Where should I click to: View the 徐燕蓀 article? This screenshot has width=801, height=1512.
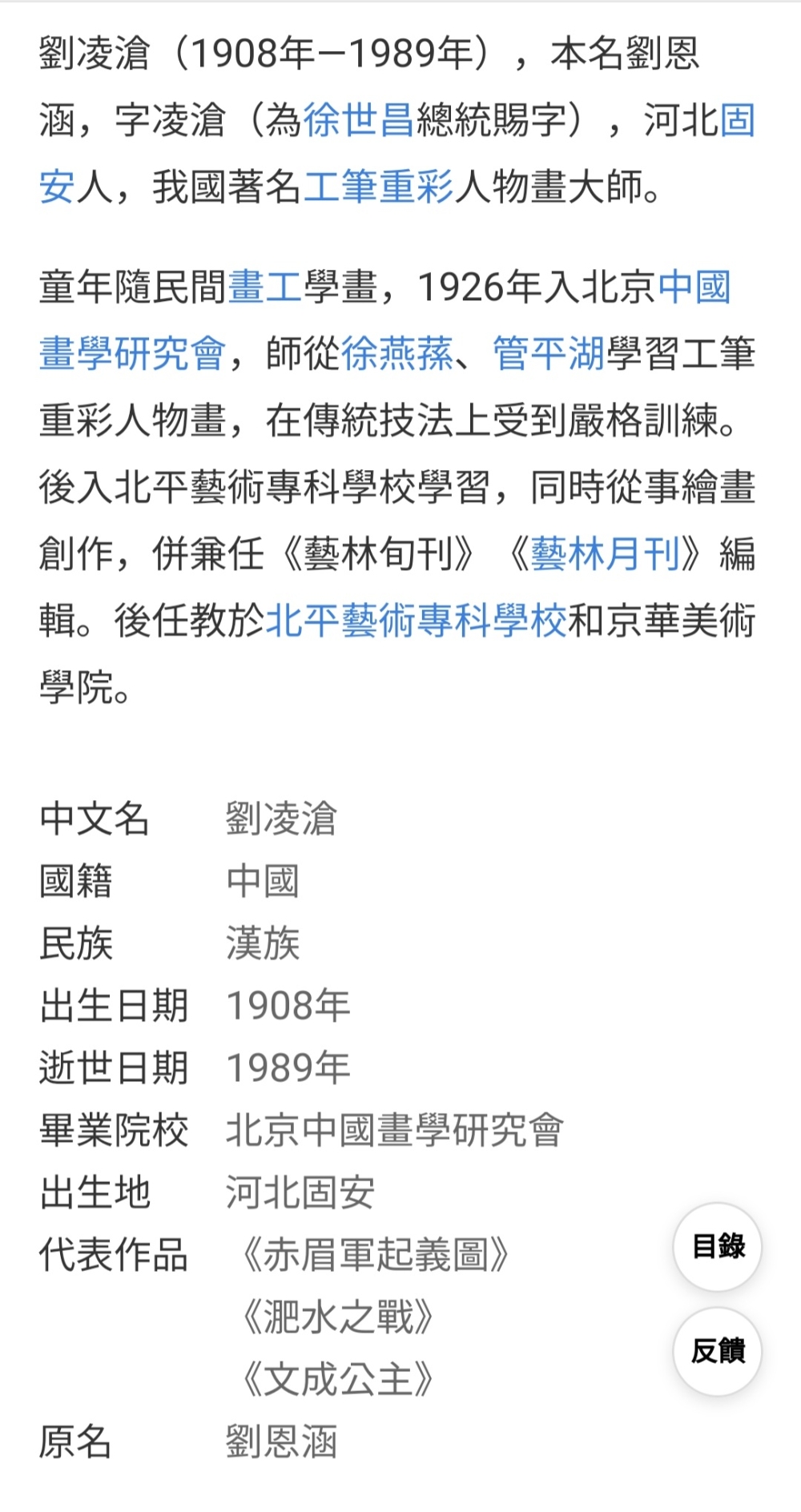click(396, 353)
